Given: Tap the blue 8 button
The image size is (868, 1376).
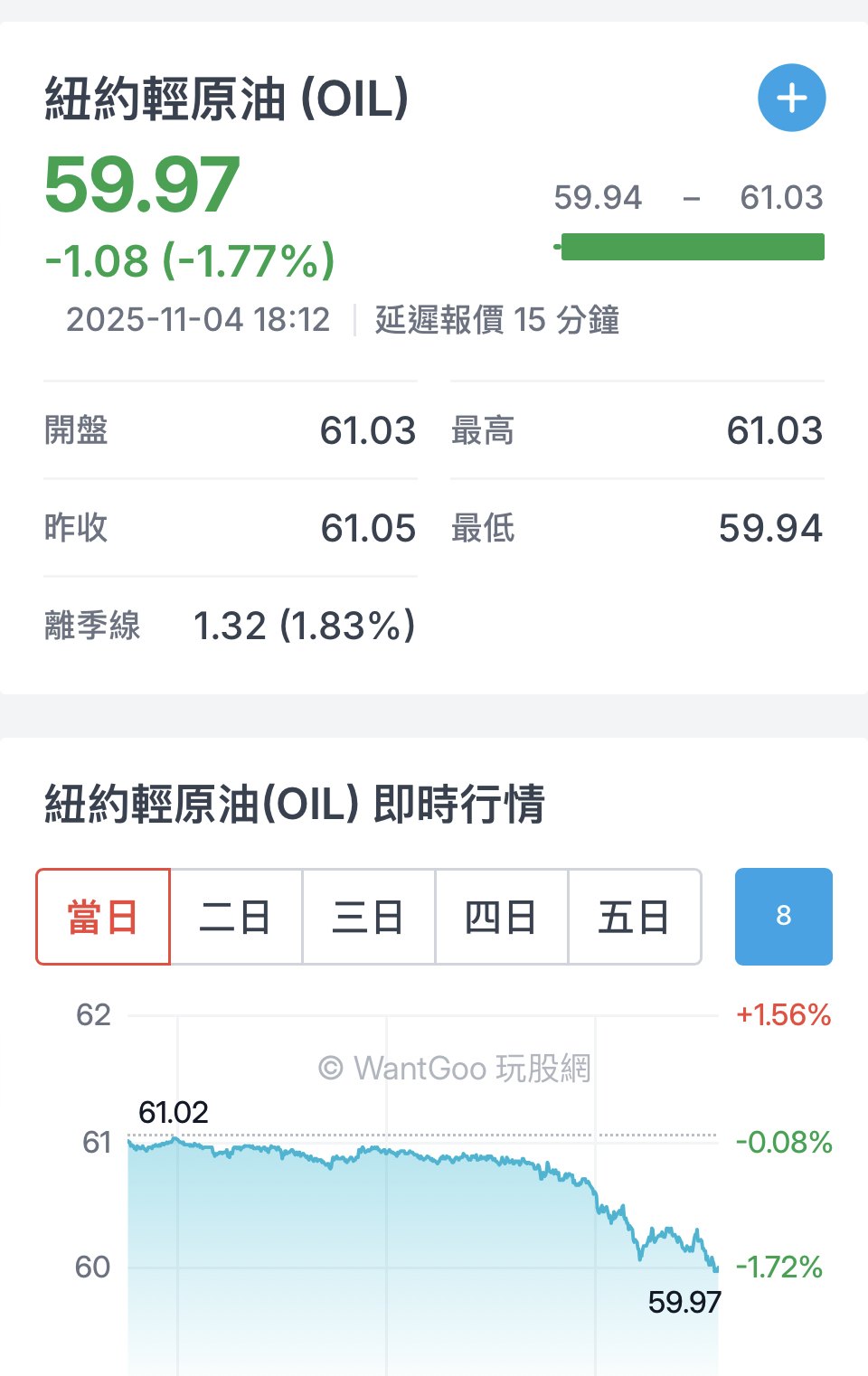Looking at the screenshot, I should pos(783,917).
